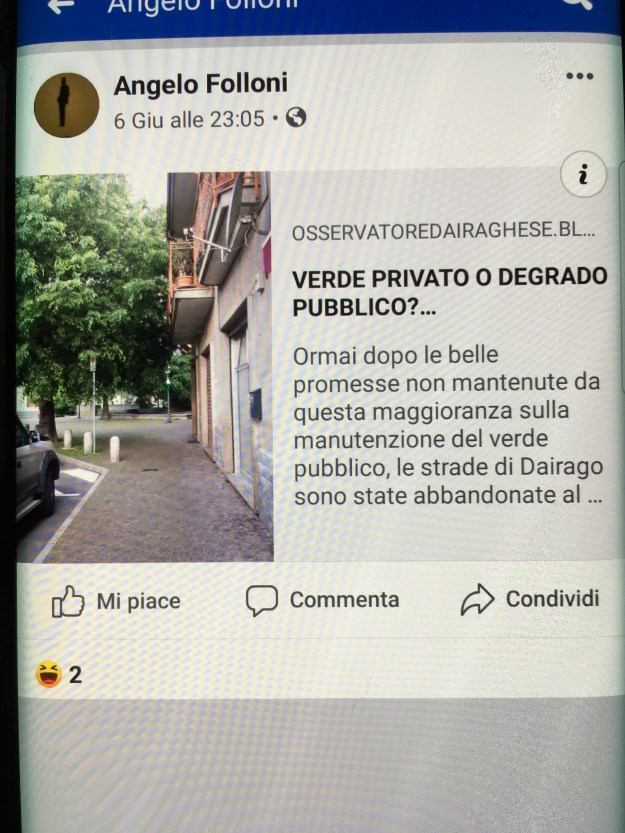Open Angelo Folloni's profile picture
This screenshot has width=625, height=833.
pyautogui.click(x=66, y=105)
